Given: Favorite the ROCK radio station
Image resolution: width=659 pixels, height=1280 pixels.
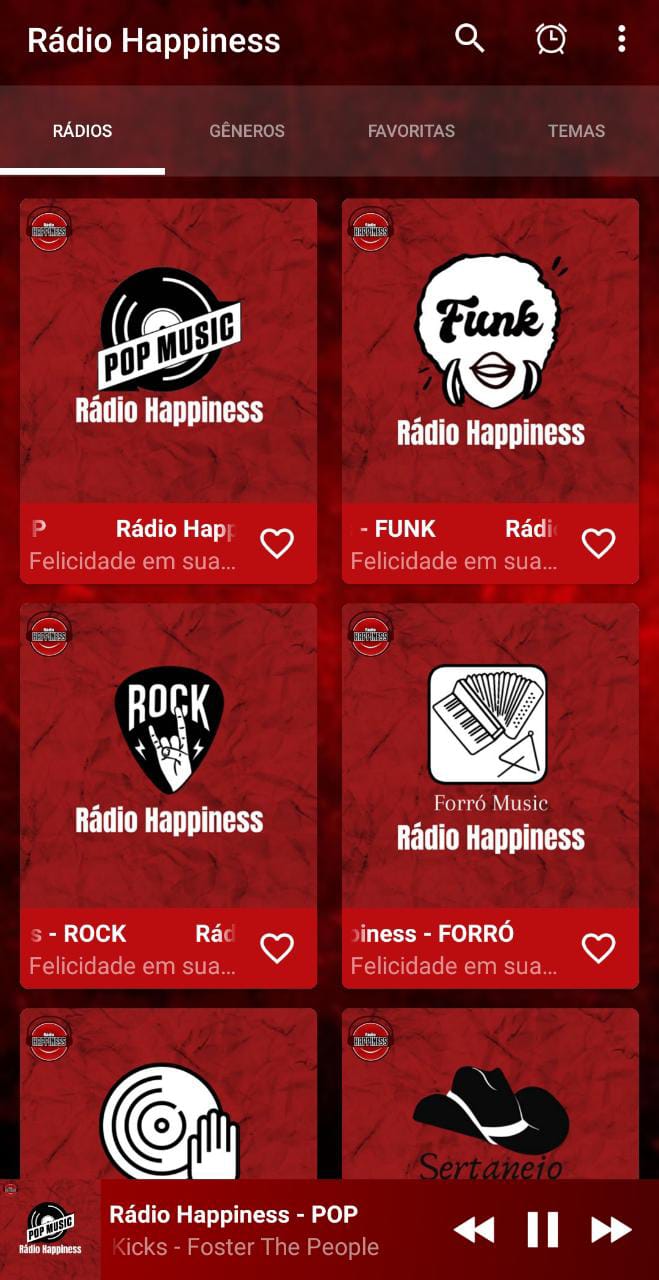Looking at the screenshot, I should [277, 948].
